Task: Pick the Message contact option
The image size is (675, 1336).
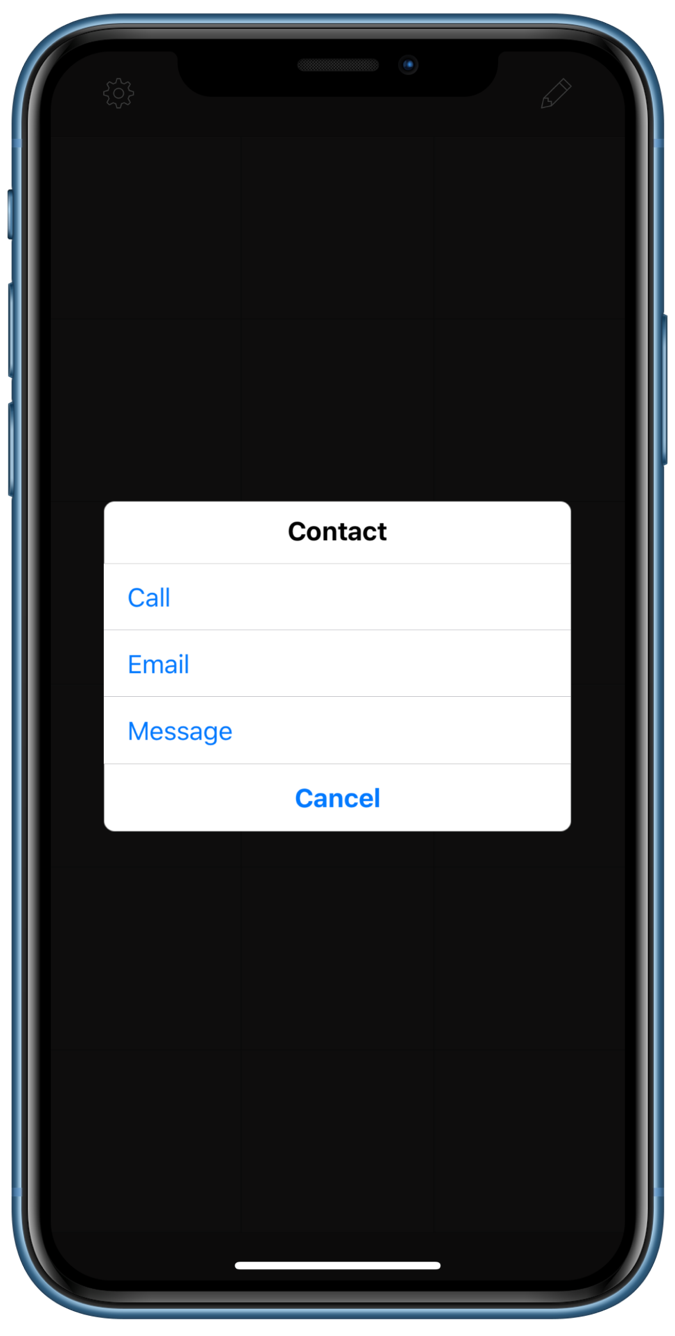Action: pyautogui.click(x=337, y=731)
